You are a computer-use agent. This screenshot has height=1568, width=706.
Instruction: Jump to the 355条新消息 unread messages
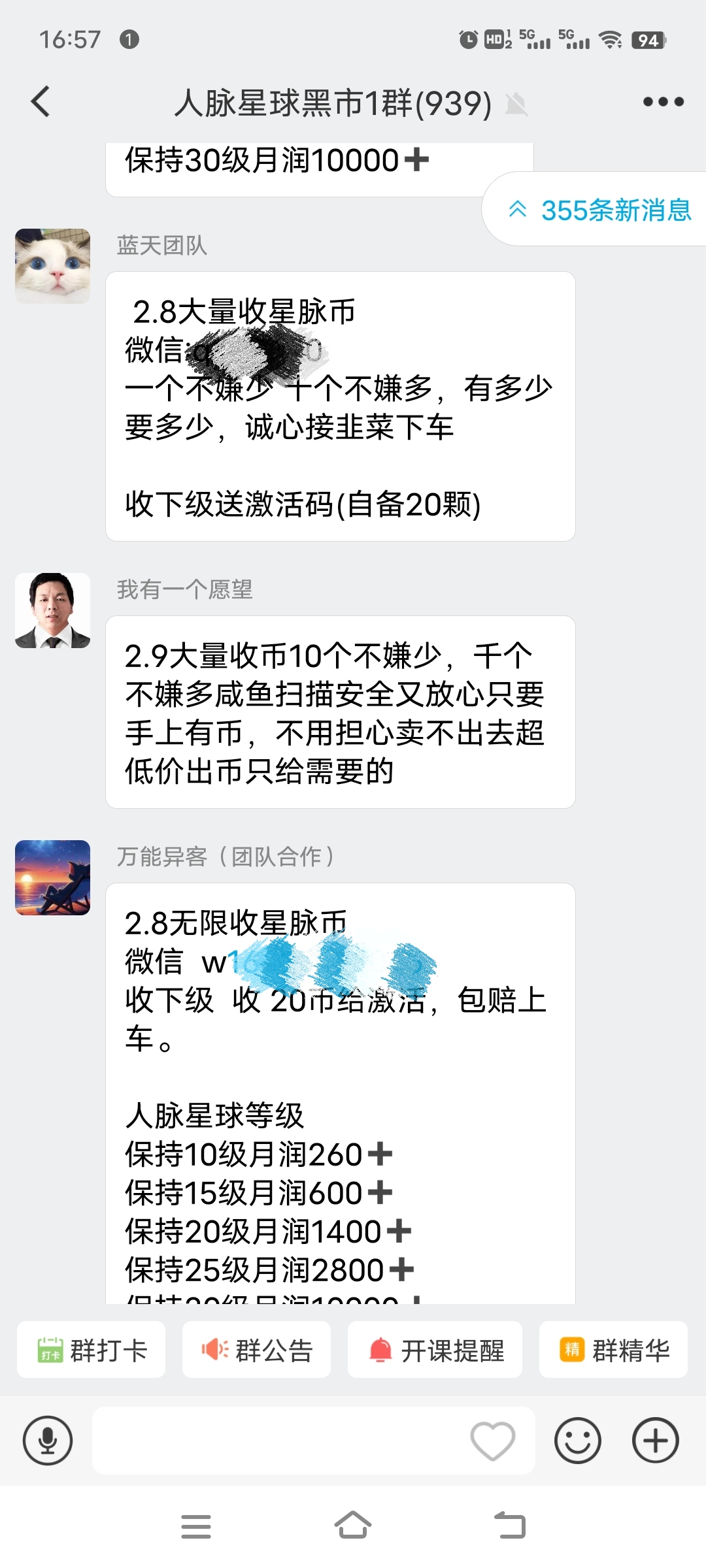click(x=599, y=210)
